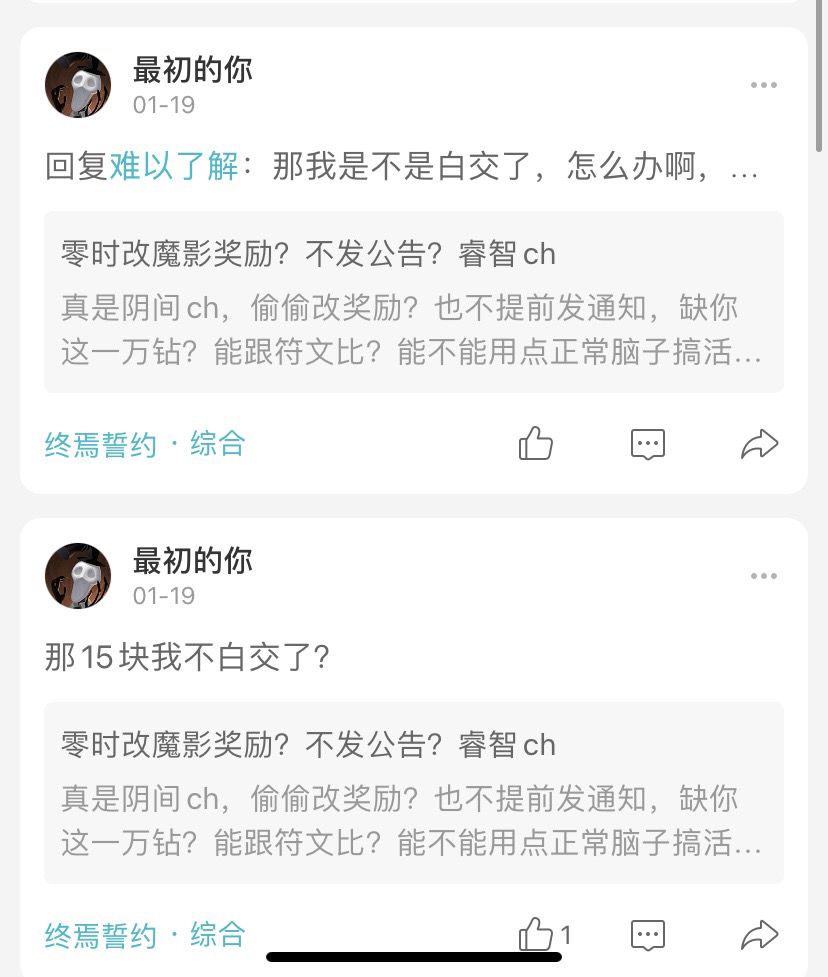
Task: Open the quoted post in the first card
Action: coord(414,302)
